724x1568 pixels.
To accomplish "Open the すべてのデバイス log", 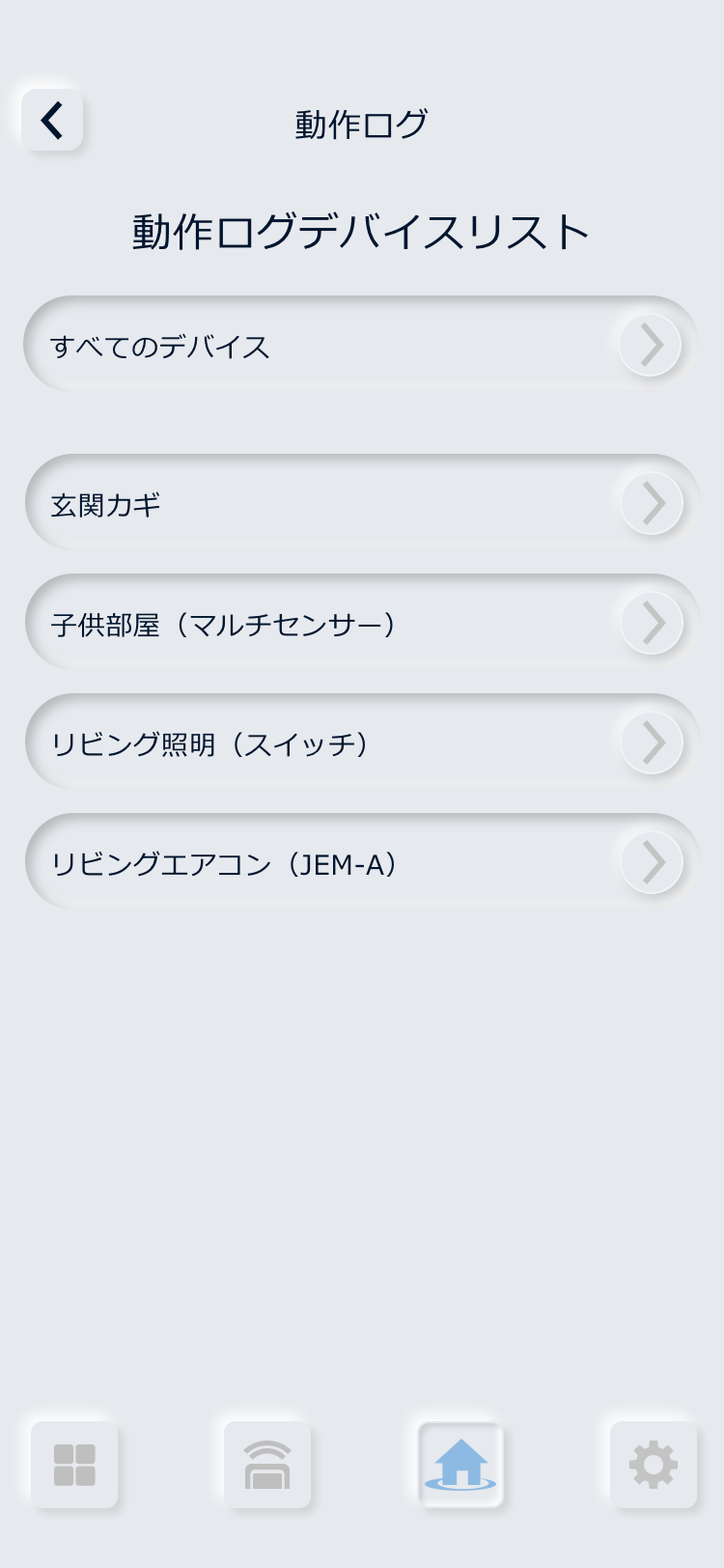I will (x=361, y=345).
